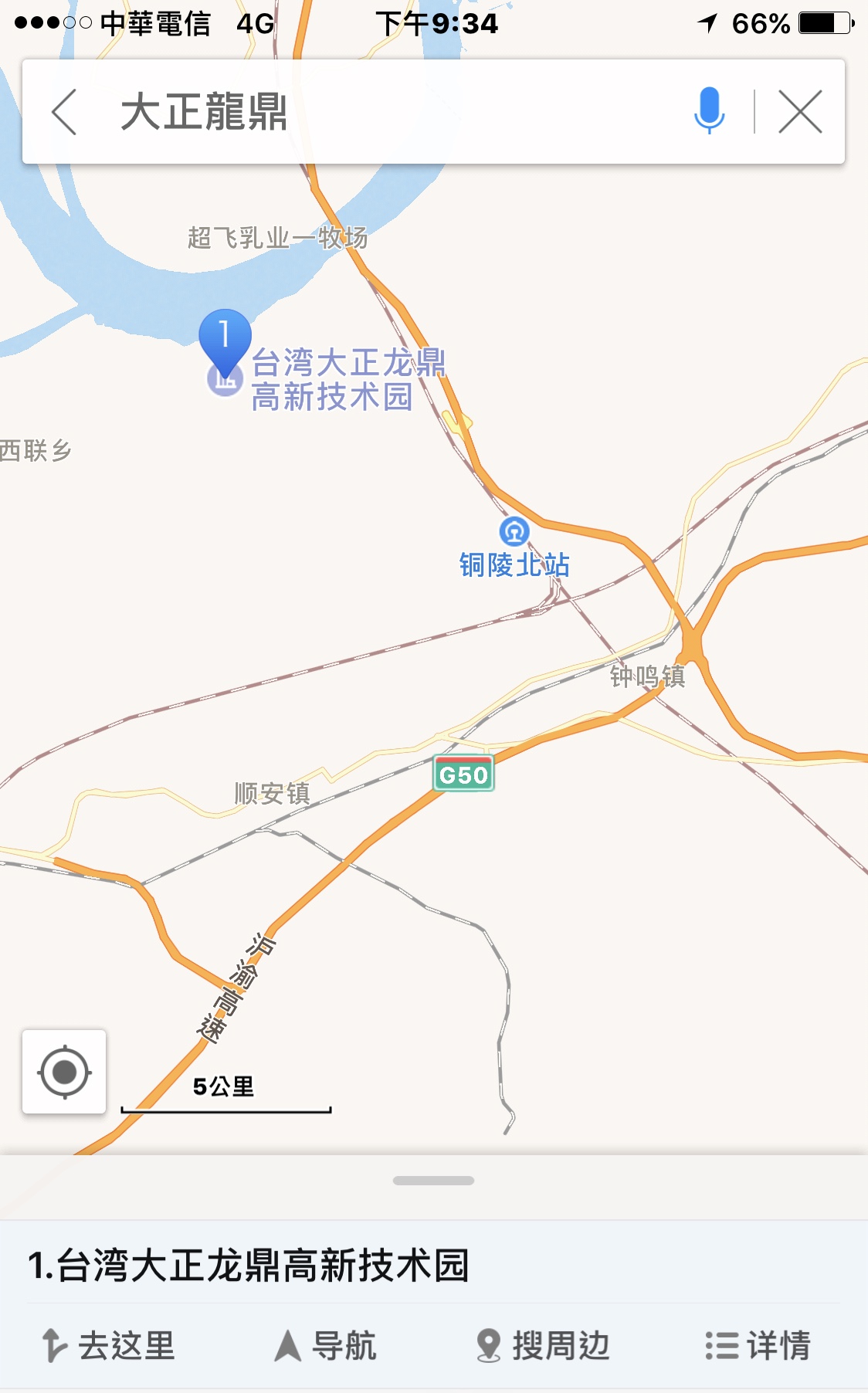The image size is (868, 1393).
Task: Tap the microphone for voice search
Action: click(x=708, y=111)
